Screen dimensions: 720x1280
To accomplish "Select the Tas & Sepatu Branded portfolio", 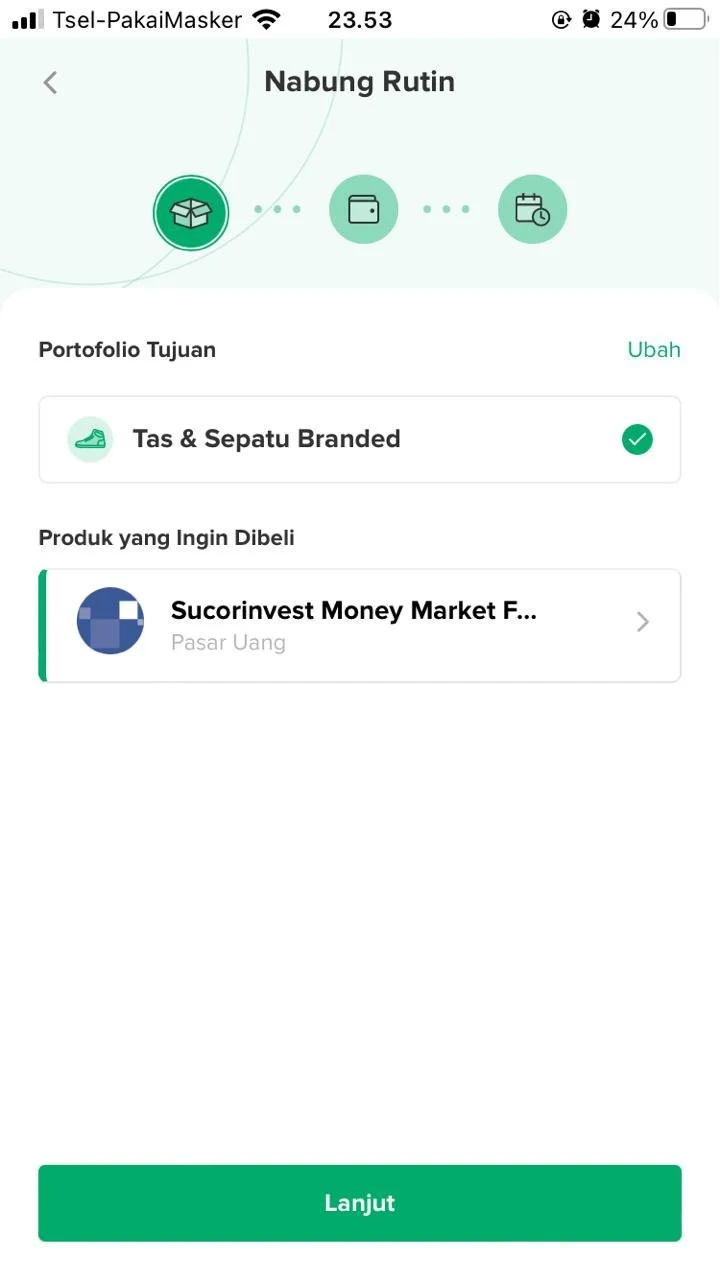I will coord(359,439).
